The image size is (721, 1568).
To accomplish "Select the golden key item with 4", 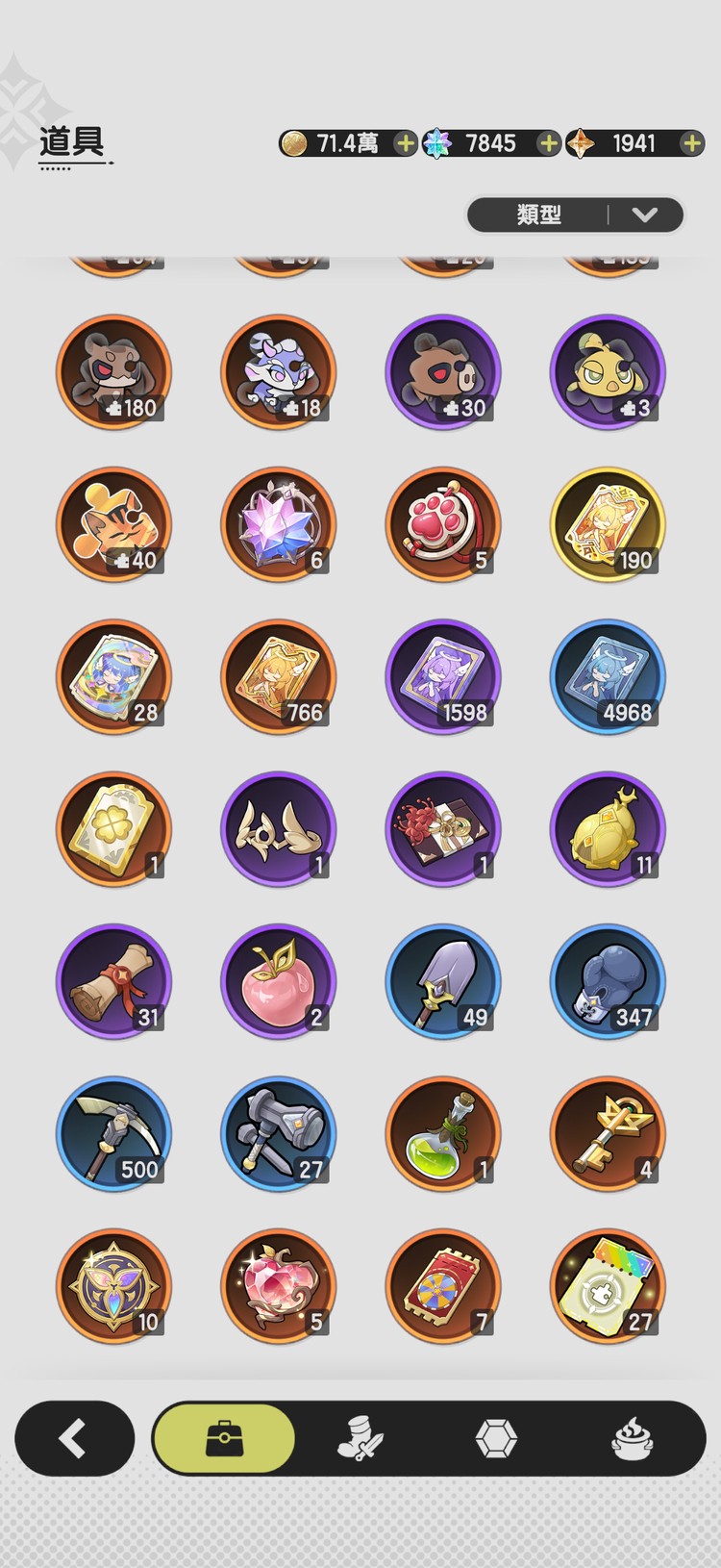I will pyautogui.click(x=608, y=1134).
